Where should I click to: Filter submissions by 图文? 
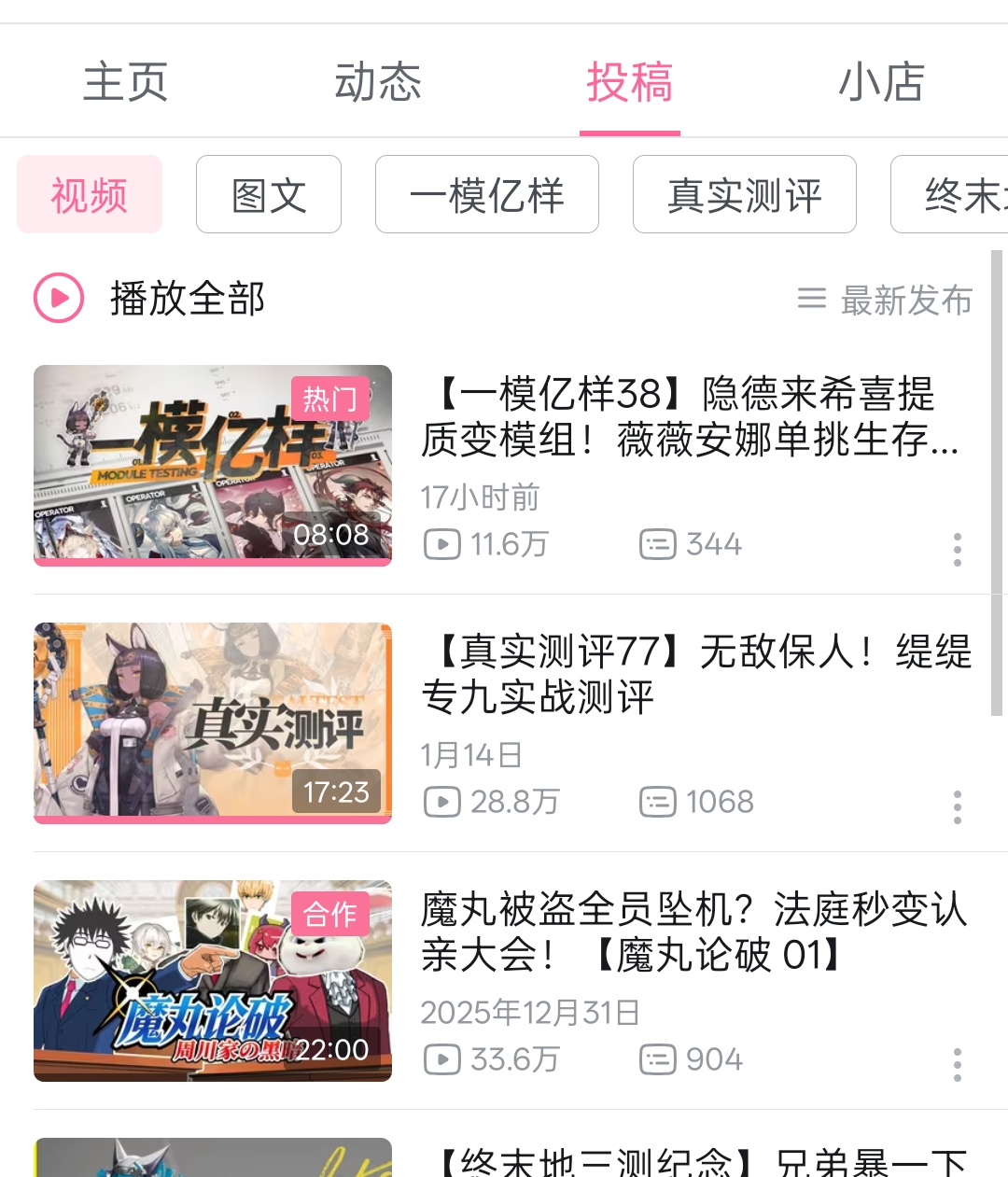click(269, 195)
